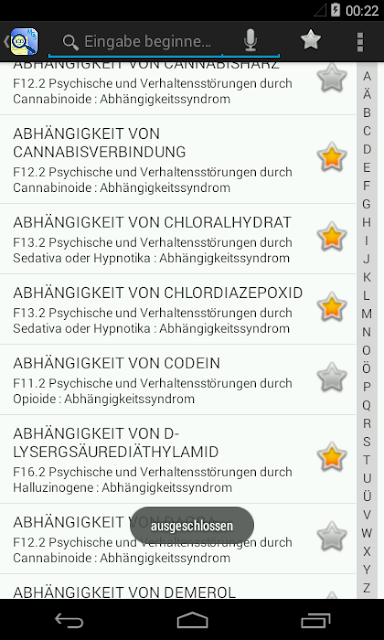The width and height of the screenshot is (384, 640).
Task: Jump to letter B in the index
Action: coord(366,113)
